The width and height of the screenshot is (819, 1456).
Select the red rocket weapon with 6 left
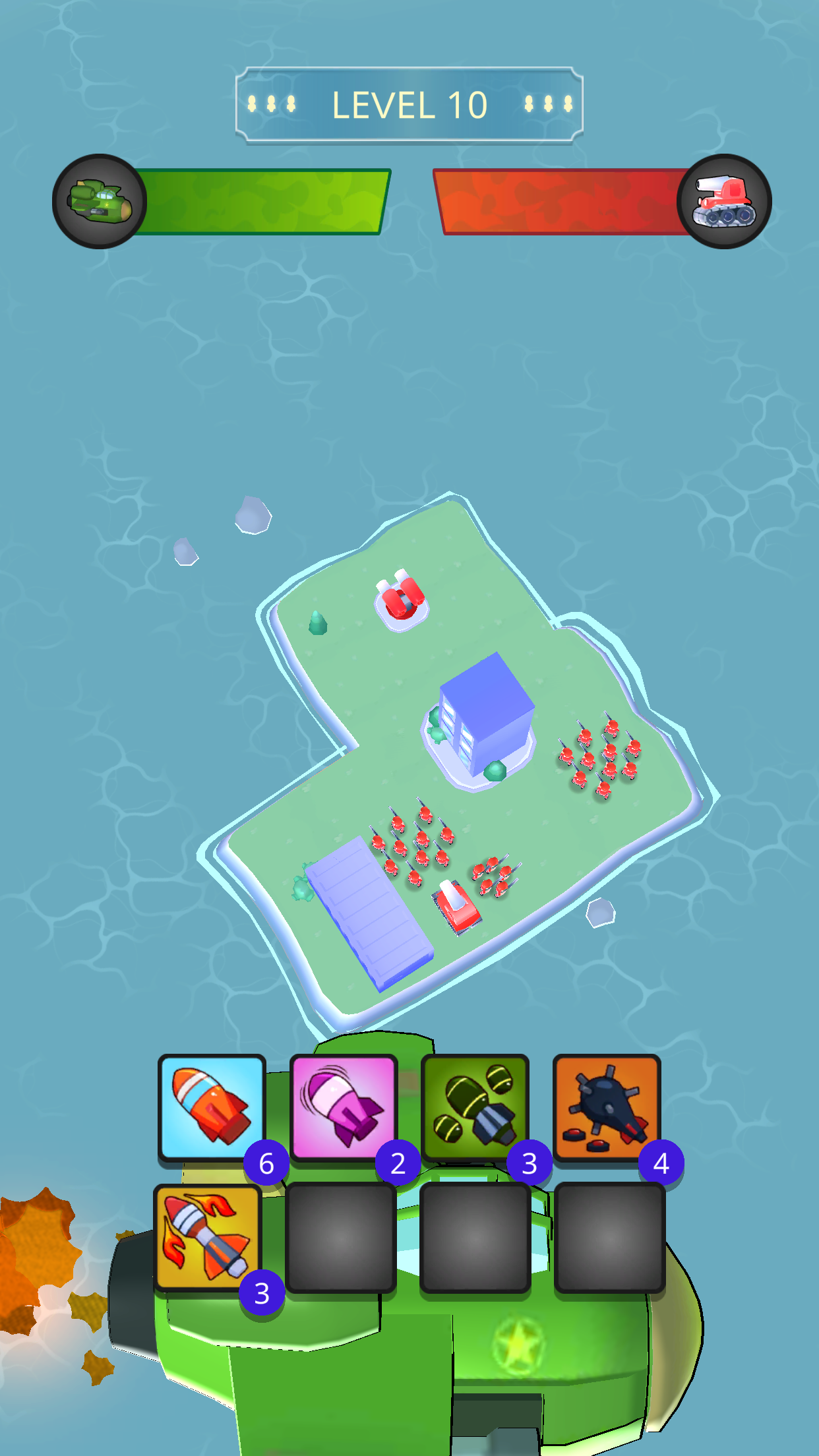point(212,1108)
